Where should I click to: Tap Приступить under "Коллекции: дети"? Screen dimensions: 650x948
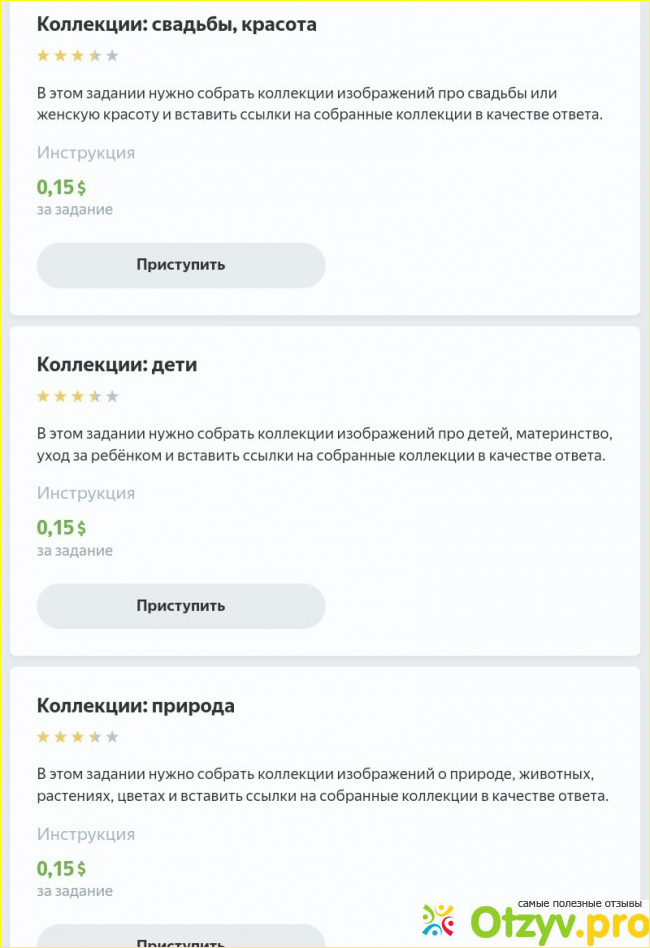181,606
